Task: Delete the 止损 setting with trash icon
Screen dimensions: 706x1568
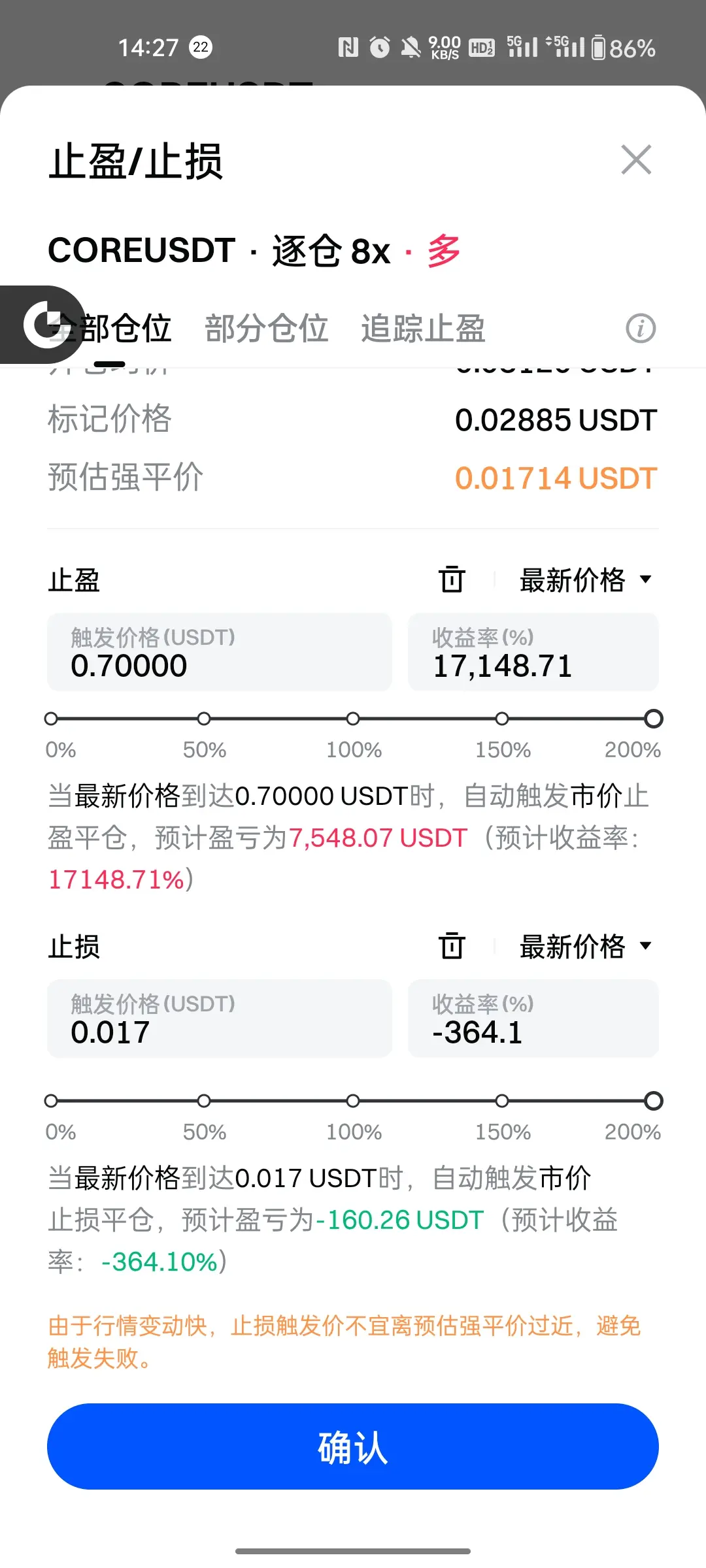Action: click(452, 946)
